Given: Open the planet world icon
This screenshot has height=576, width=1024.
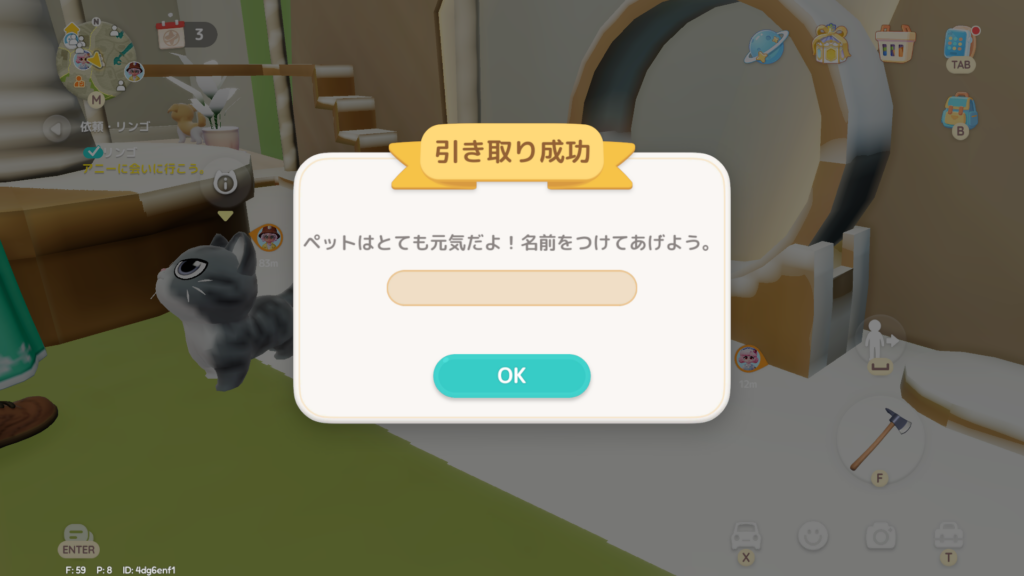Looking at the screenshot, I should tap(766, 44).
